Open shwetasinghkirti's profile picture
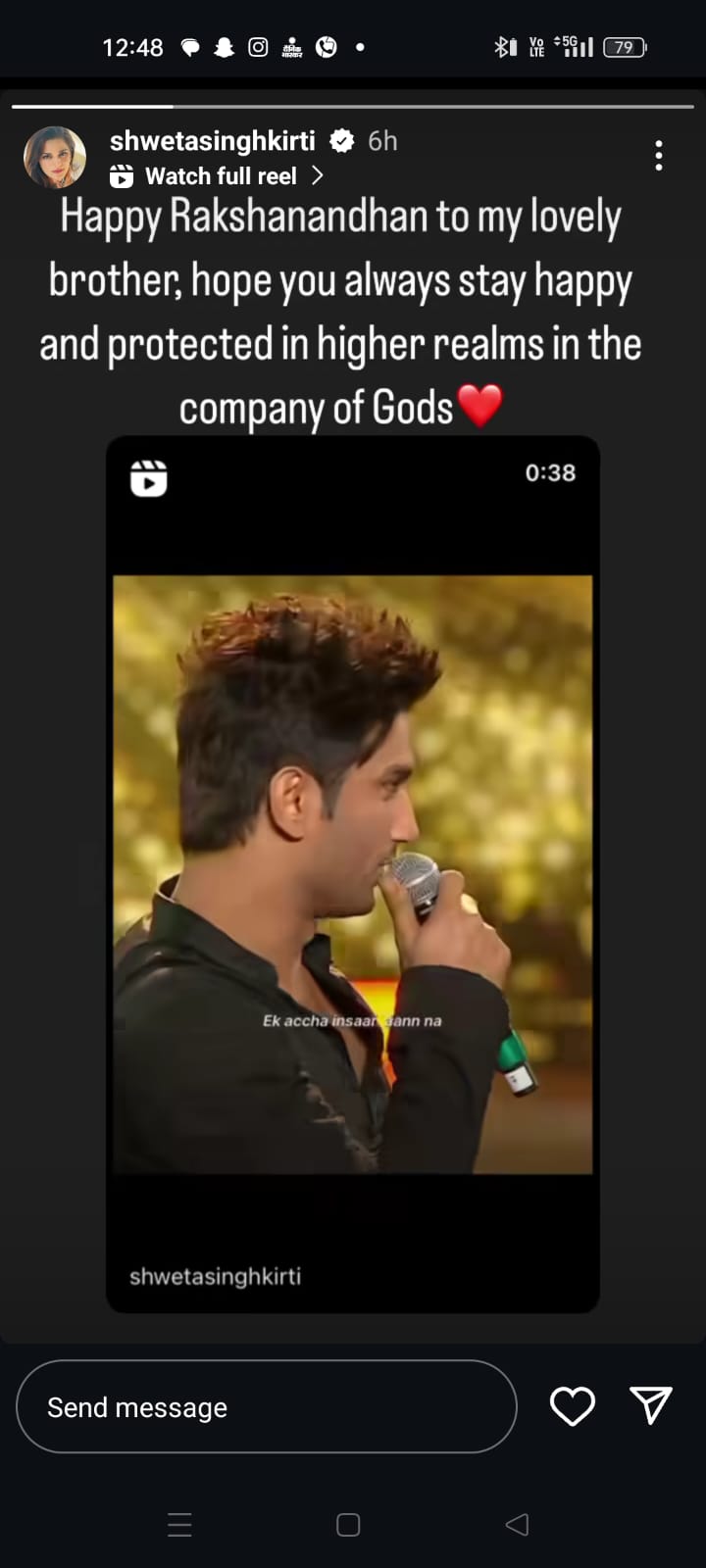706x1568 pixels. tap(55, 157)
